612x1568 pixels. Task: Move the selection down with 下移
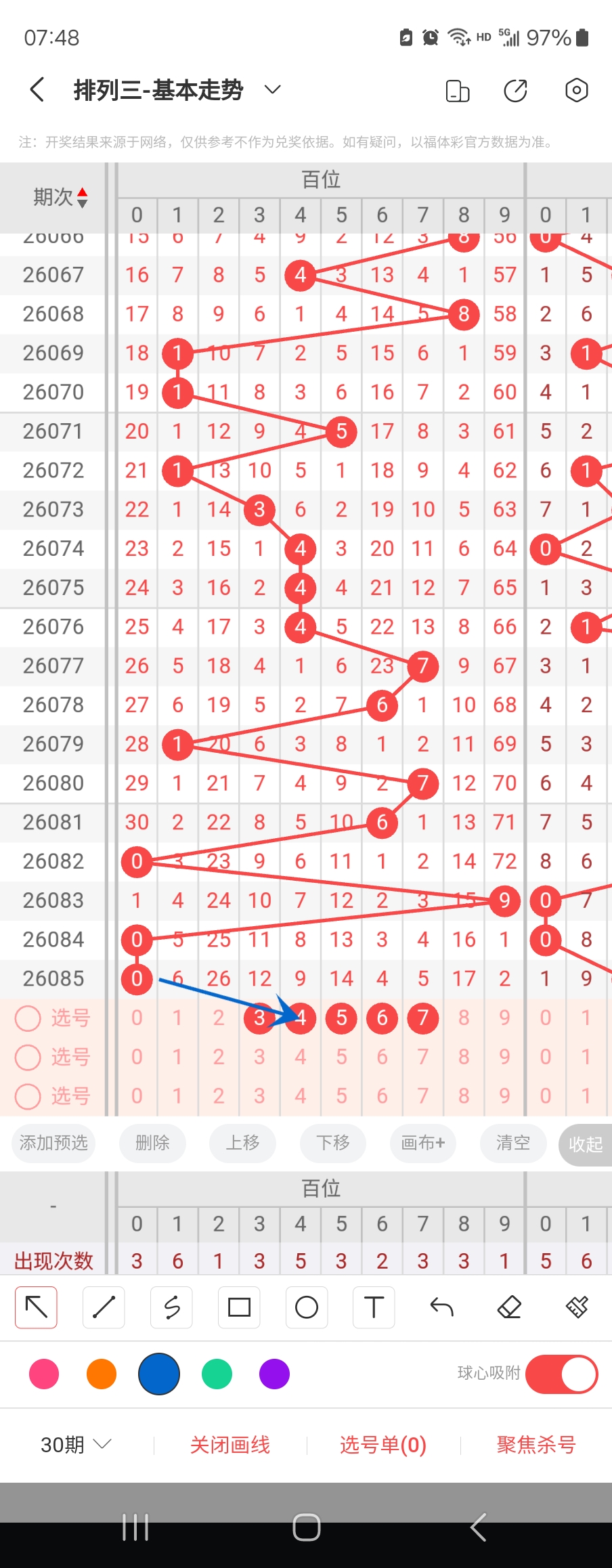point(333,1144)
